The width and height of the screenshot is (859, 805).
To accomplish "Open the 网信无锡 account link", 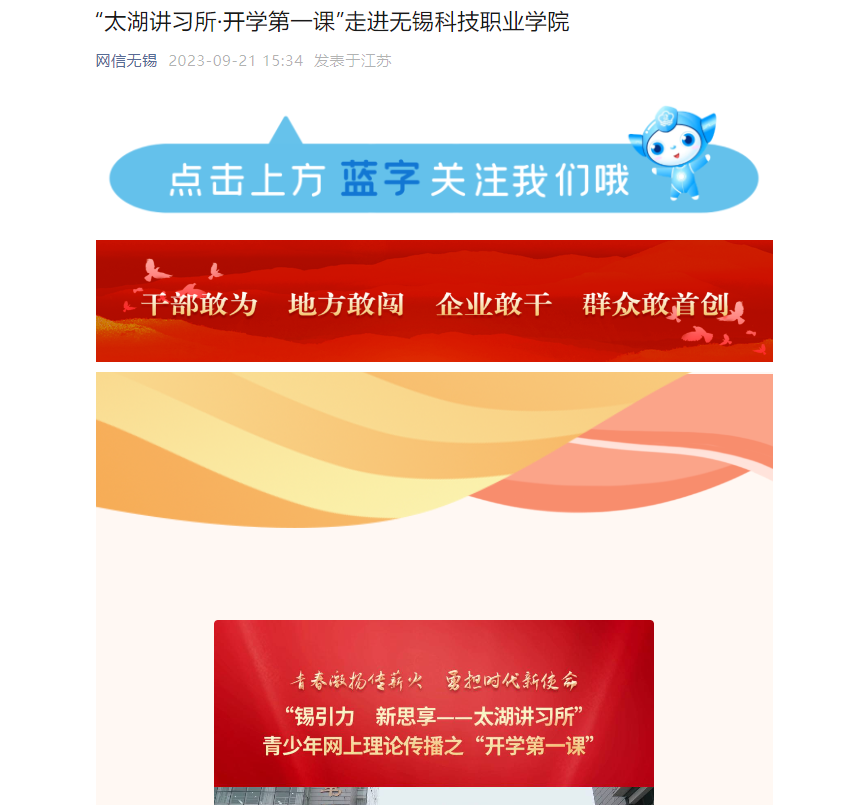I will click(x=126, y=61).
